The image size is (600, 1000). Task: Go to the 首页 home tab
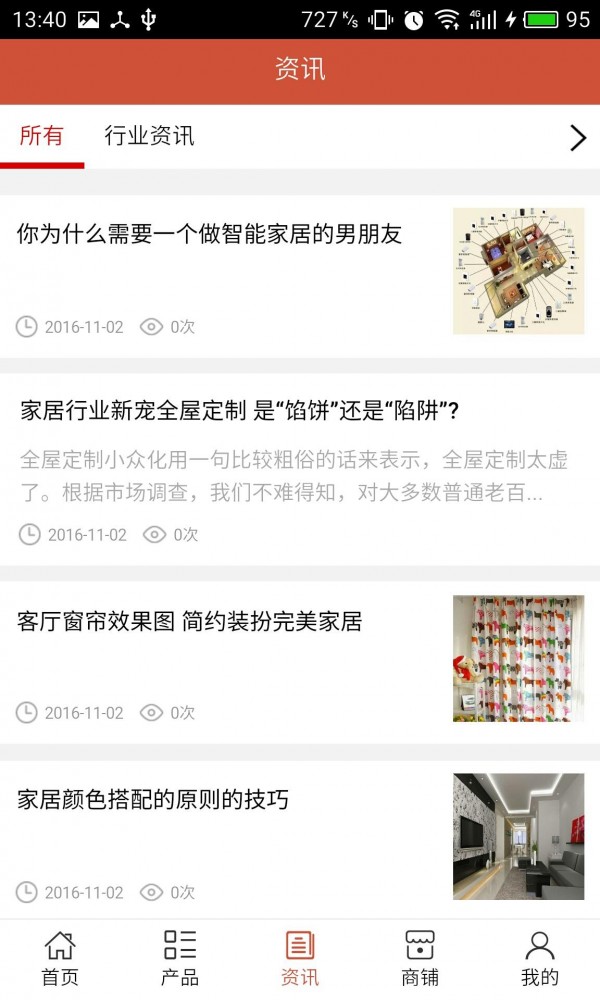coord(60,958)
